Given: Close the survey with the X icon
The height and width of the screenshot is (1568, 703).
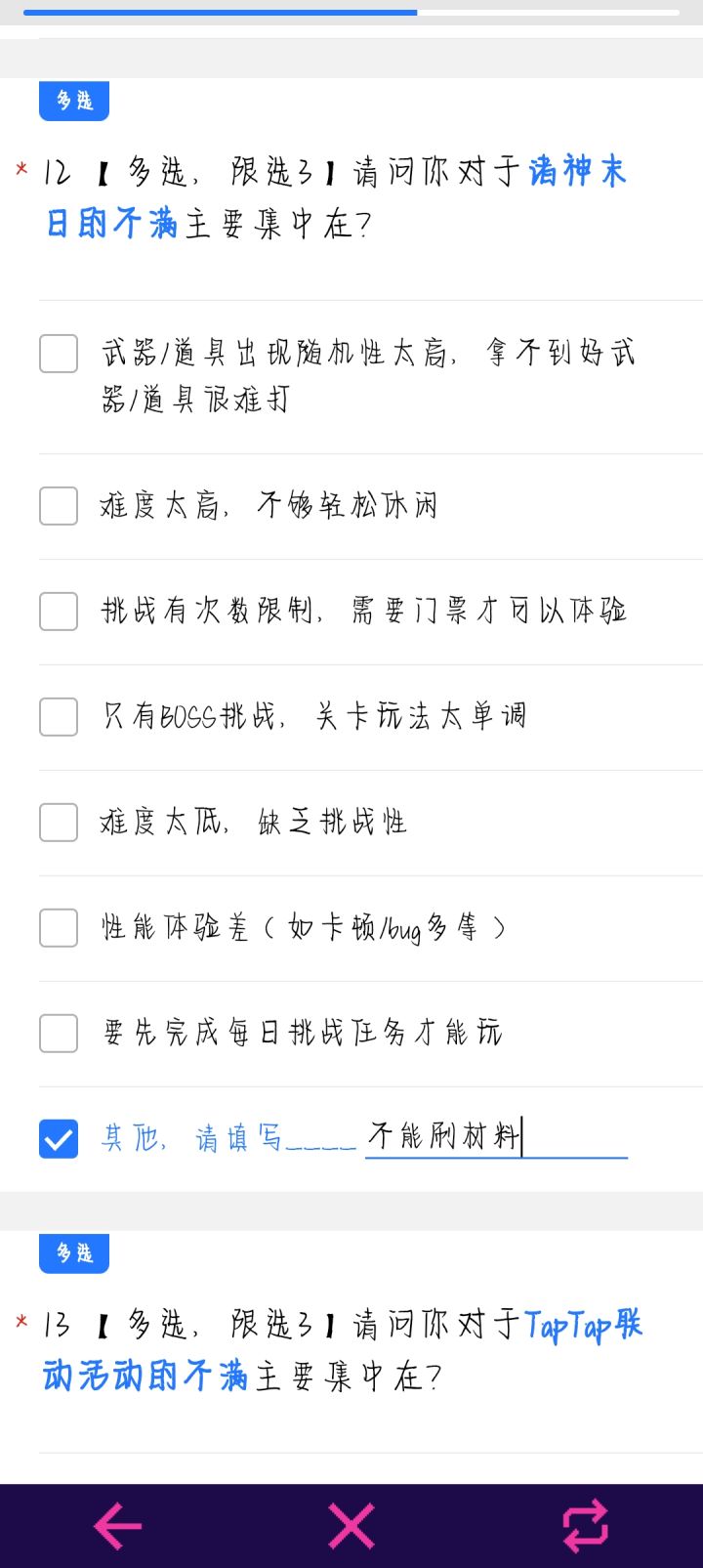Looking at the screenshot, I should (x=351, y=1525).
